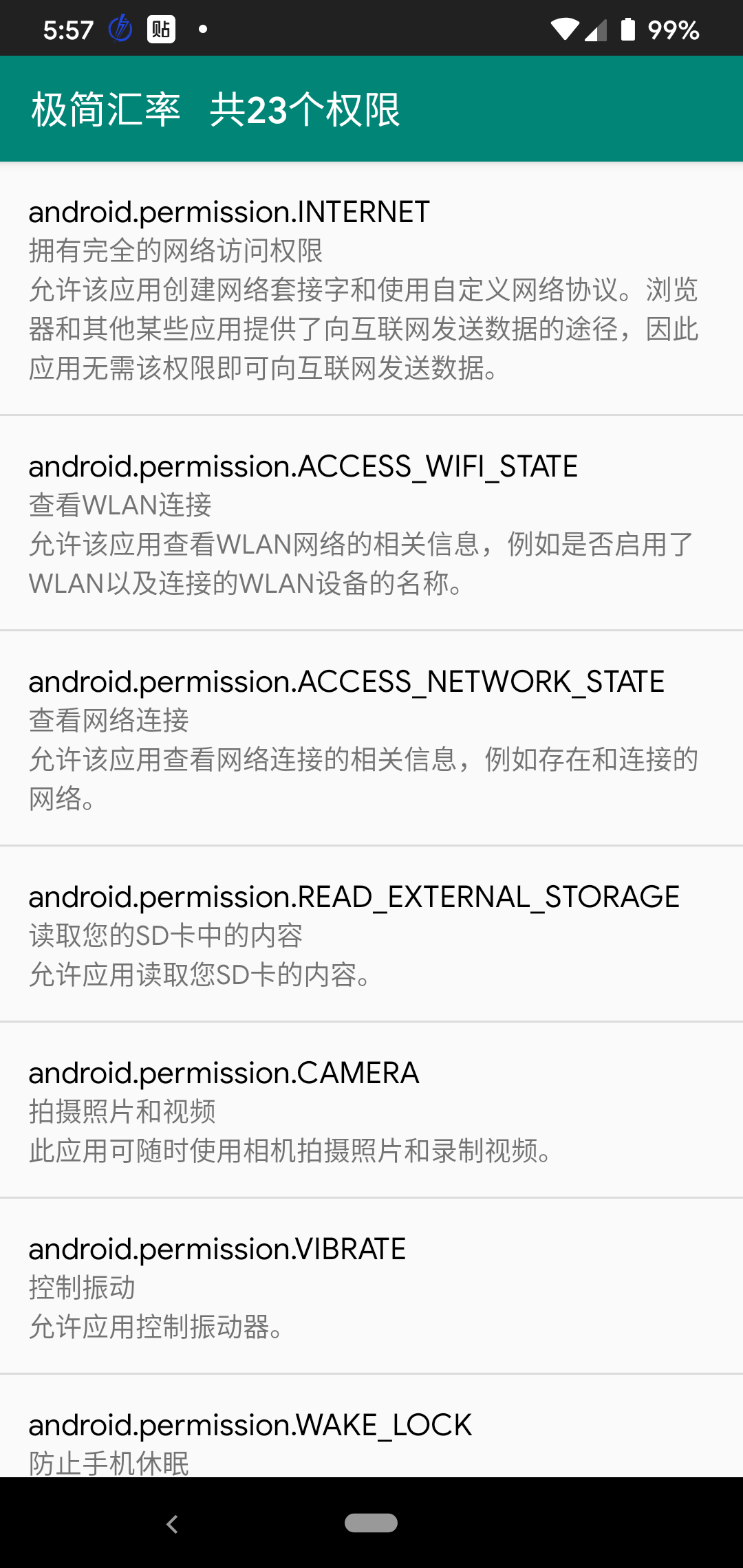Image resolution: width=743 pixels, height=1568 pixels.
Task: Go back using the system back arrow
Action: (172, 1524)
